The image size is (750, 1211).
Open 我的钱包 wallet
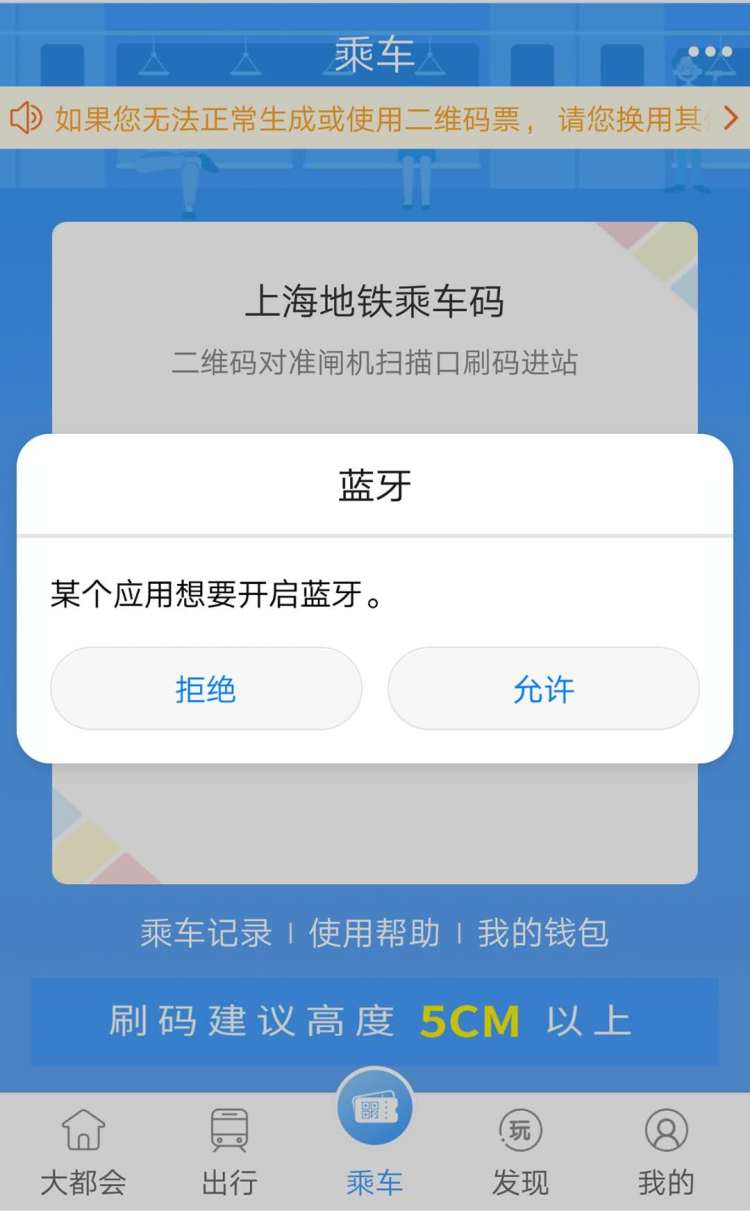[543, 933]
